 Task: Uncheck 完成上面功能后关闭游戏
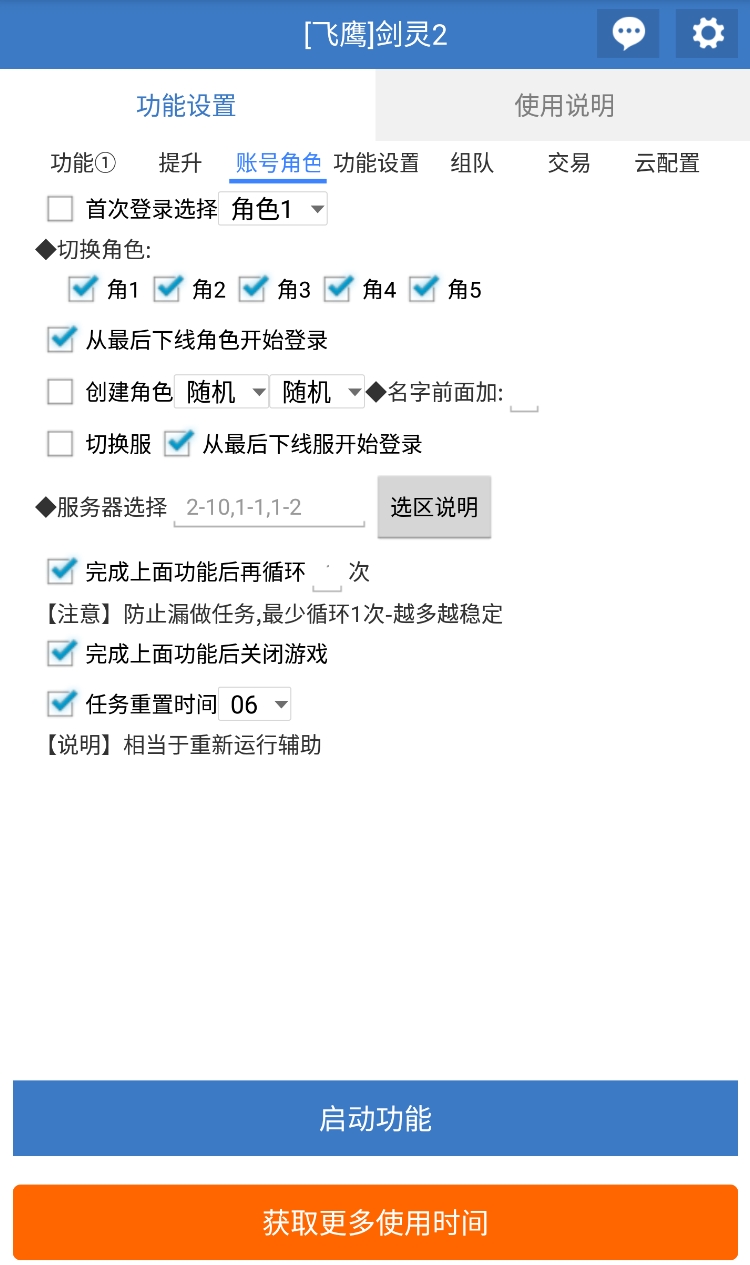tap(61, 654)
